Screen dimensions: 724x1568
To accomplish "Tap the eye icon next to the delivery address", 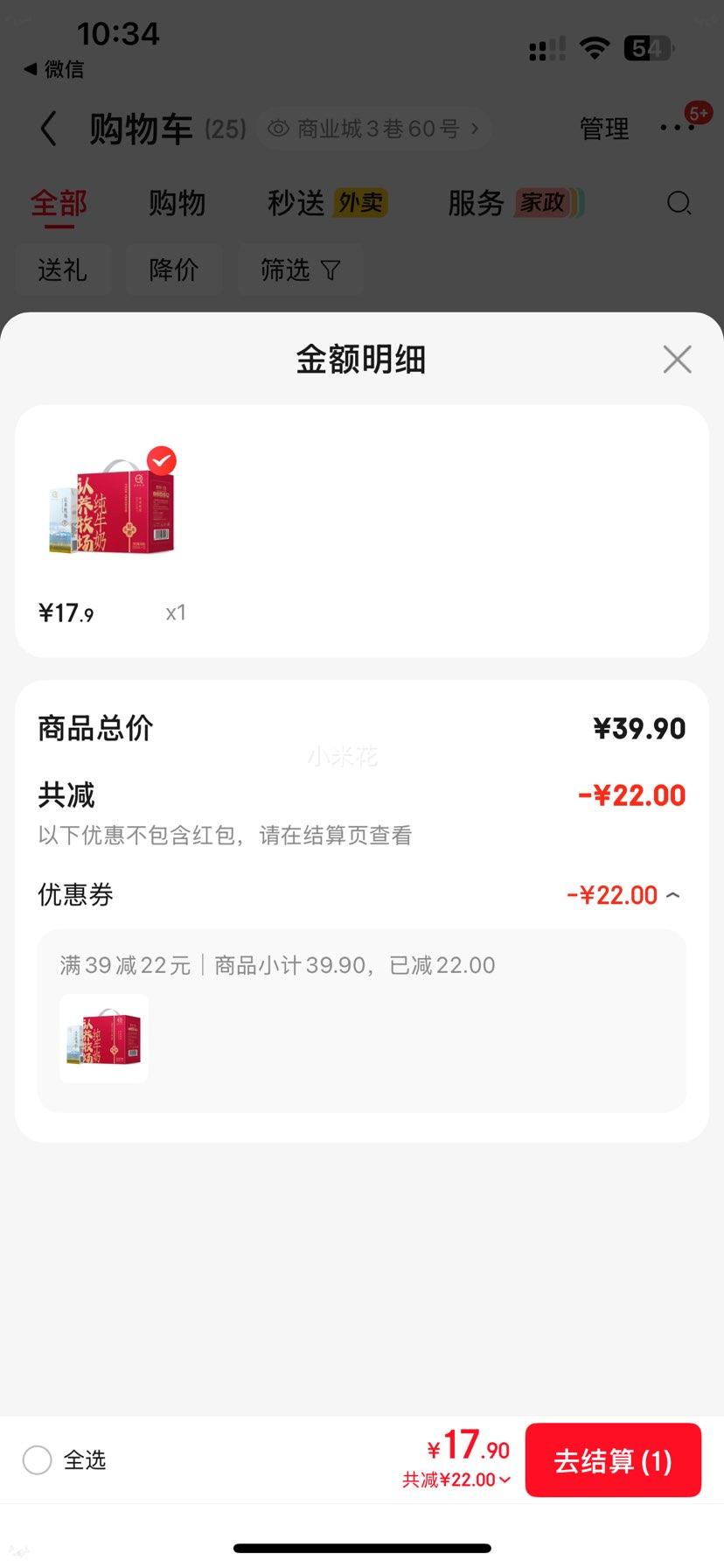I will (277, 128).
